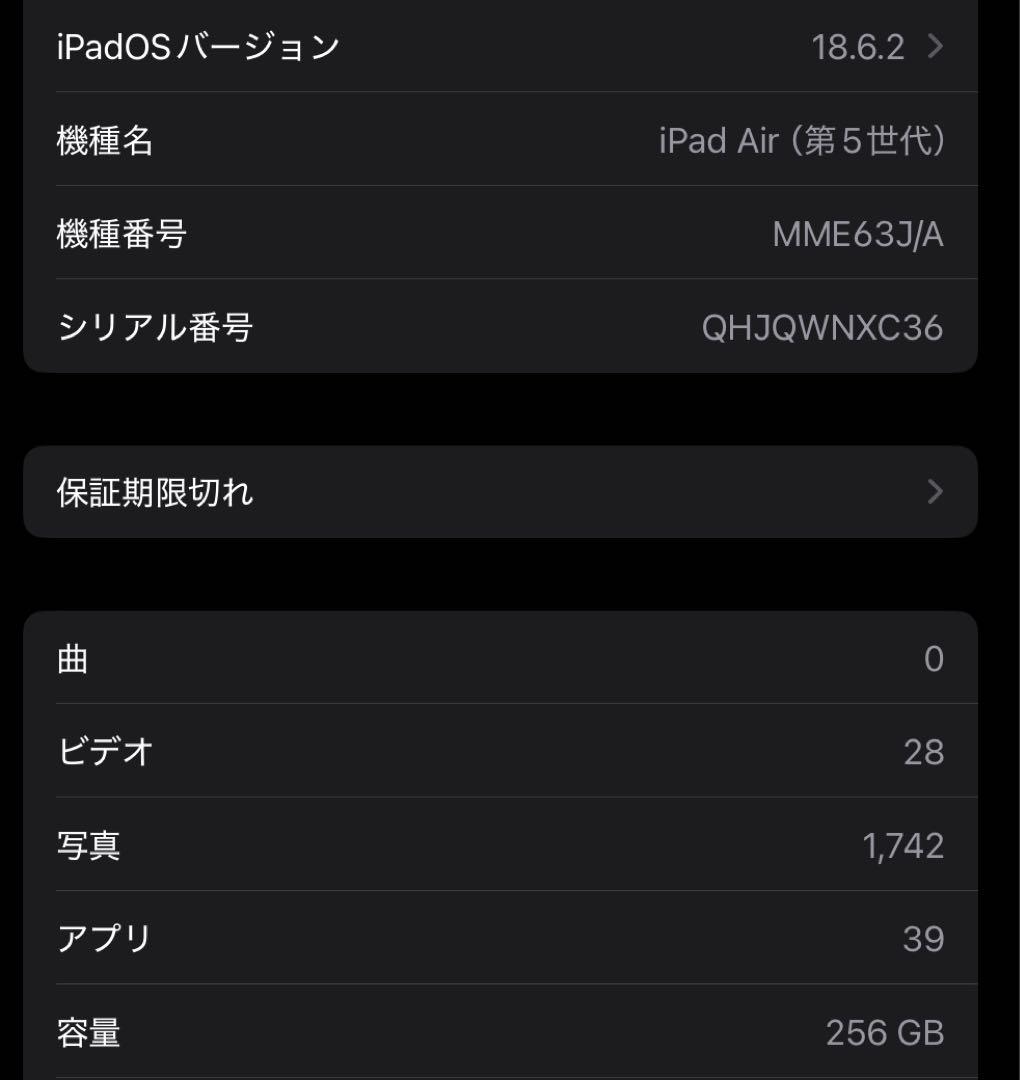Select the 機種名 row showing iPad Air
The image size is (1020, 1080).
pos(500,140)
